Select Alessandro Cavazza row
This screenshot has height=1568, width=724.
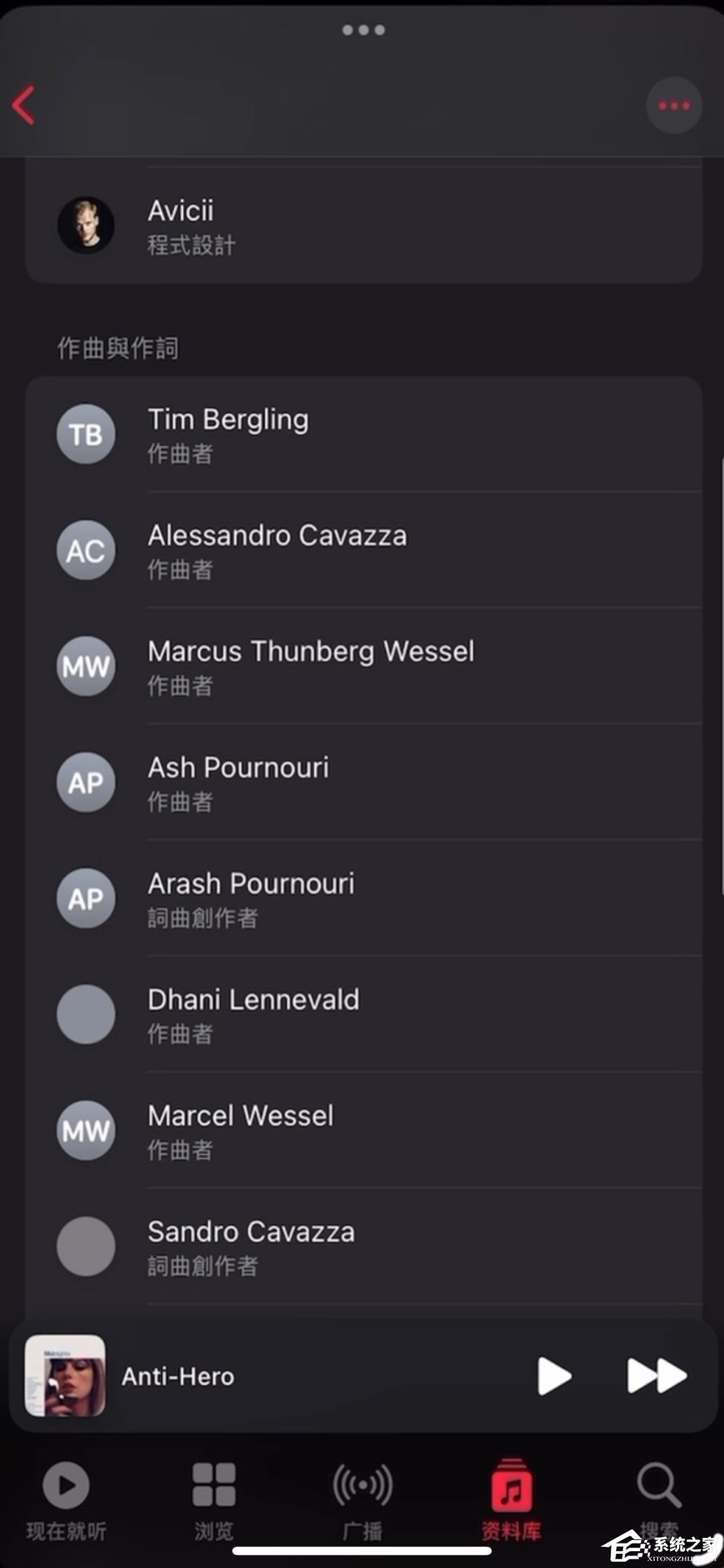363,550
